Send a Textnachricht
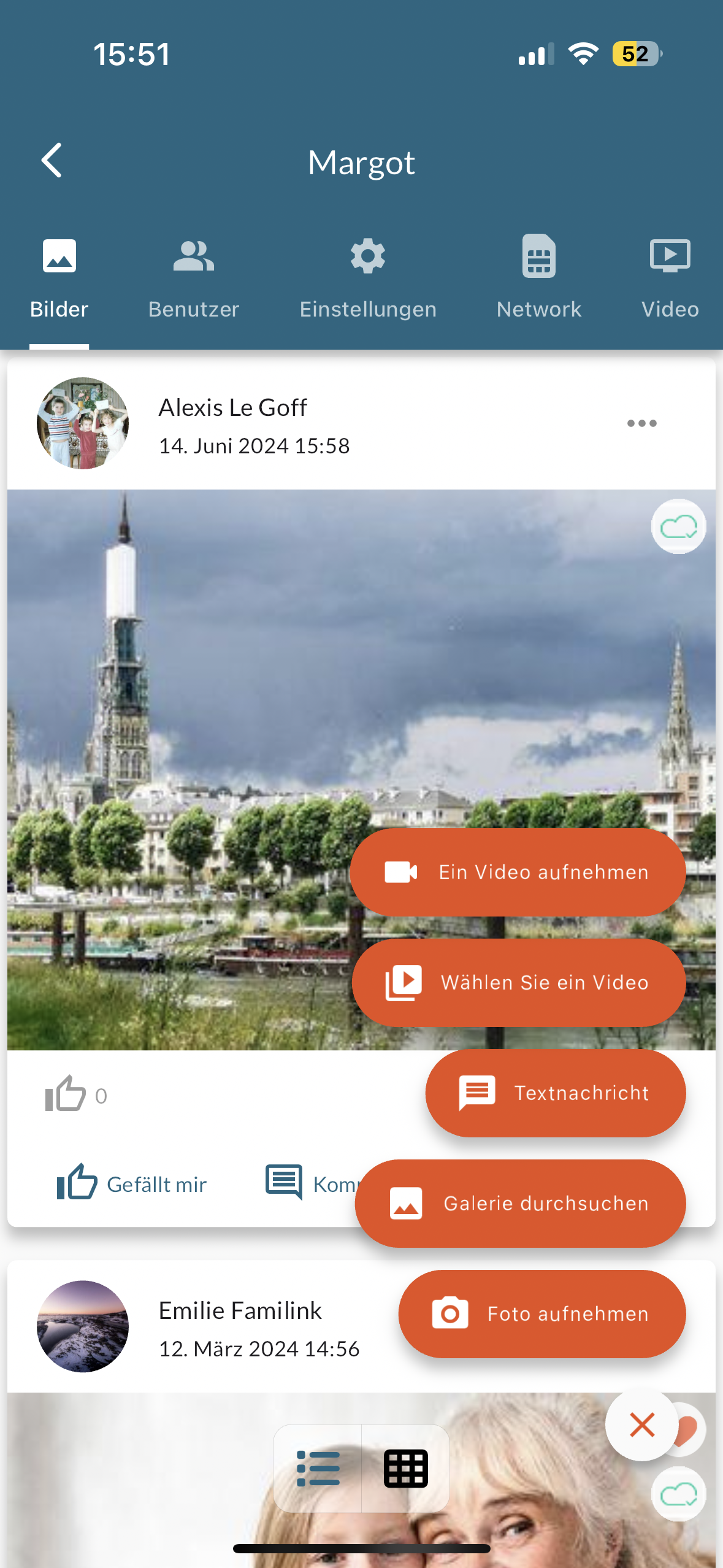 [555, 1093]
